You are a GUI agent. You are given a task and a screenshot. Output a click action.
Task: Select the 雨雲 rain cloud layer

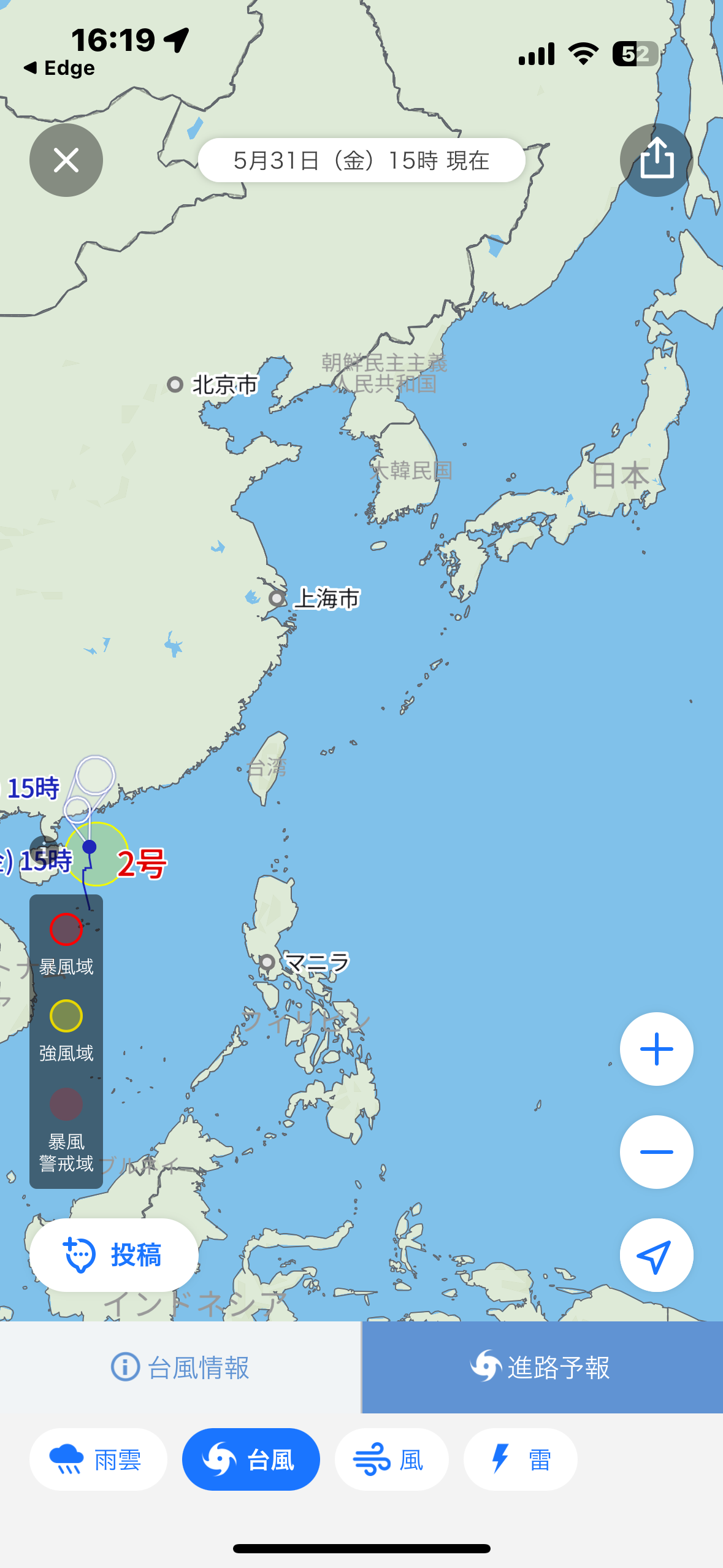click(98, 1459)
